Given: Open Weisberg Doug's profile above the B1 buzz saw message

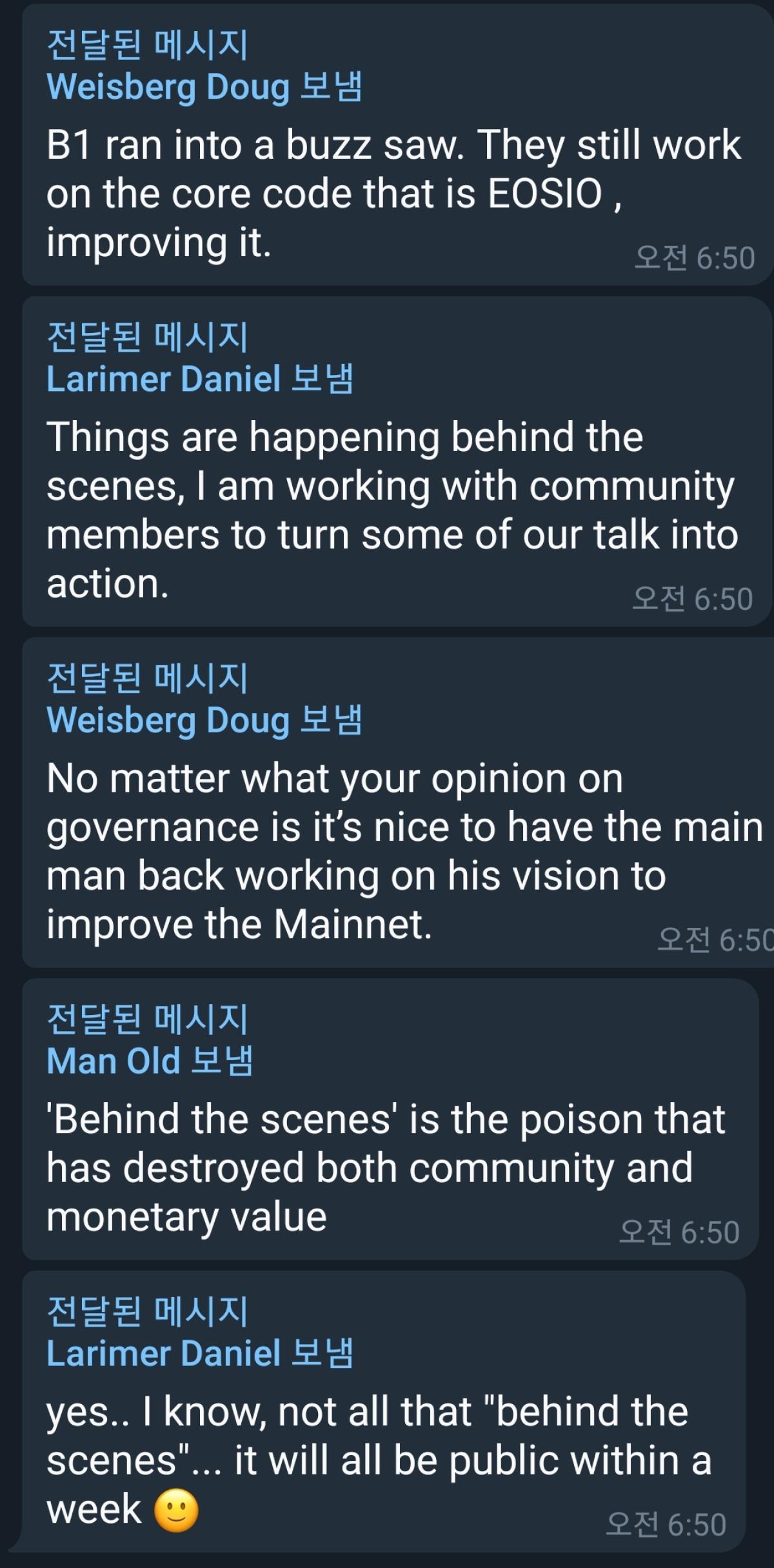Looking at the screenshot, I should click(168, 87).
